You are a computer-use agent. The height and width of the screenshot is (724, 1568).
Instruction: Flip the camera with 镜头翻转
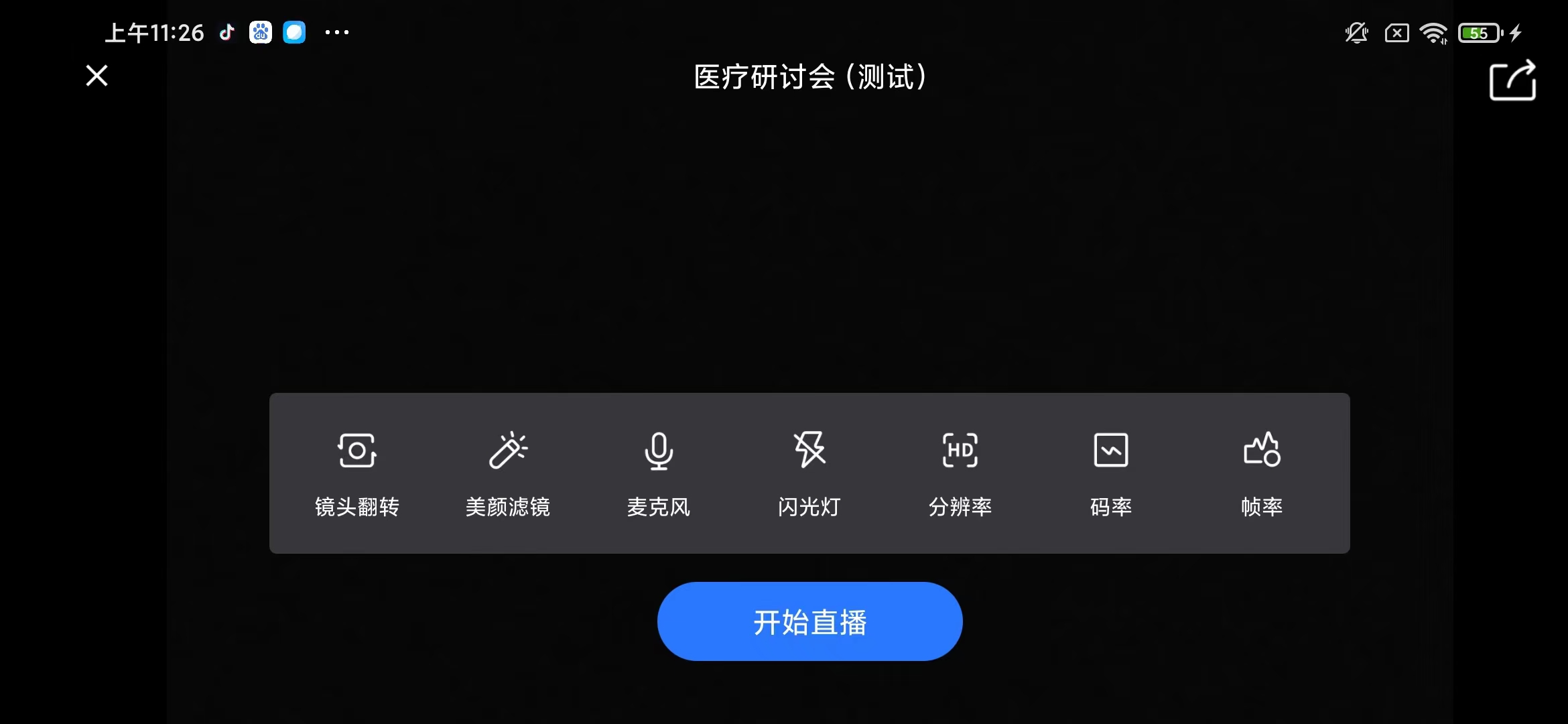357,472
